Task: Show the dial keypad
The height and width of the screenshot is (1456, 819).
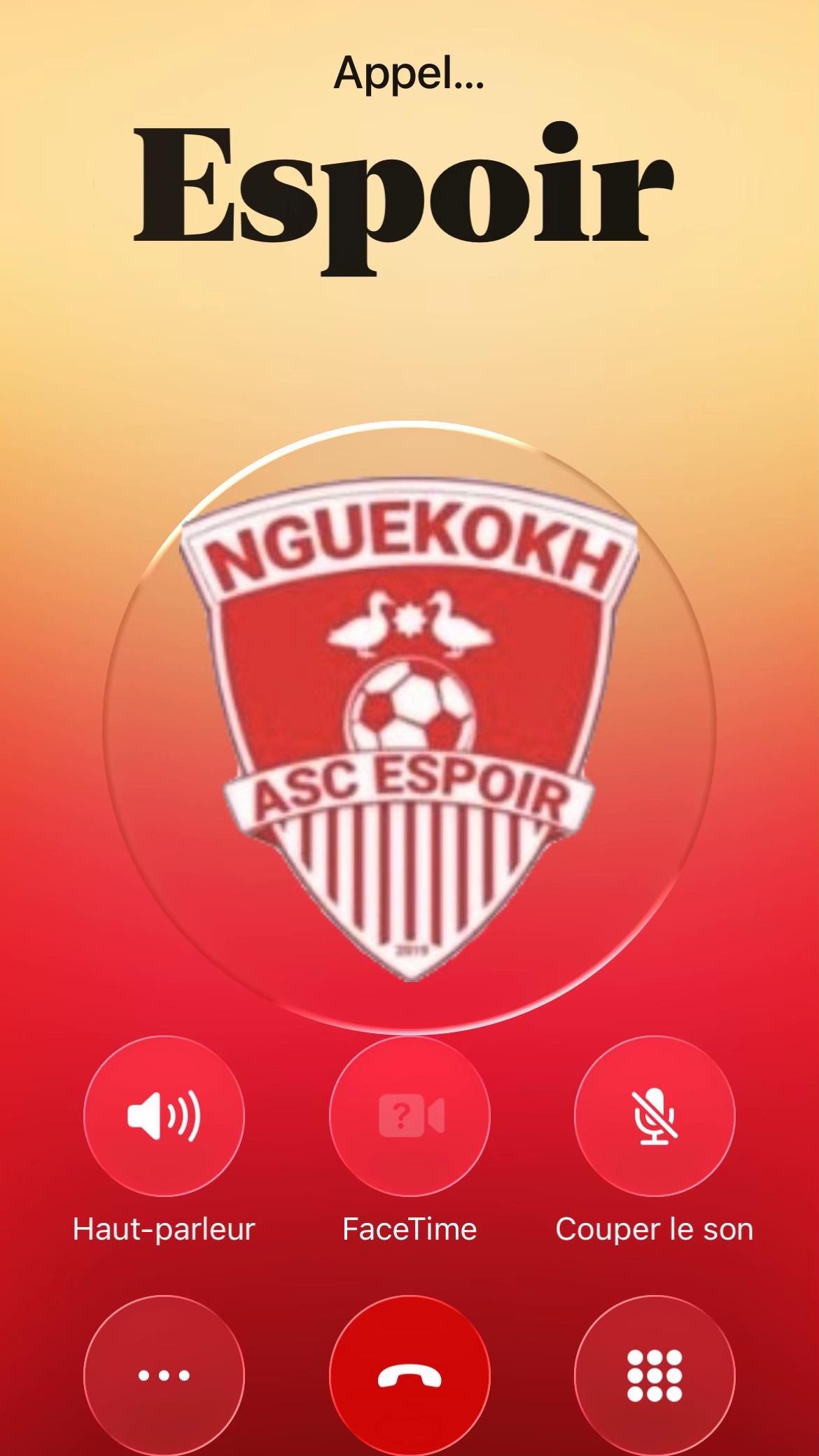Action: [654, 1375]
